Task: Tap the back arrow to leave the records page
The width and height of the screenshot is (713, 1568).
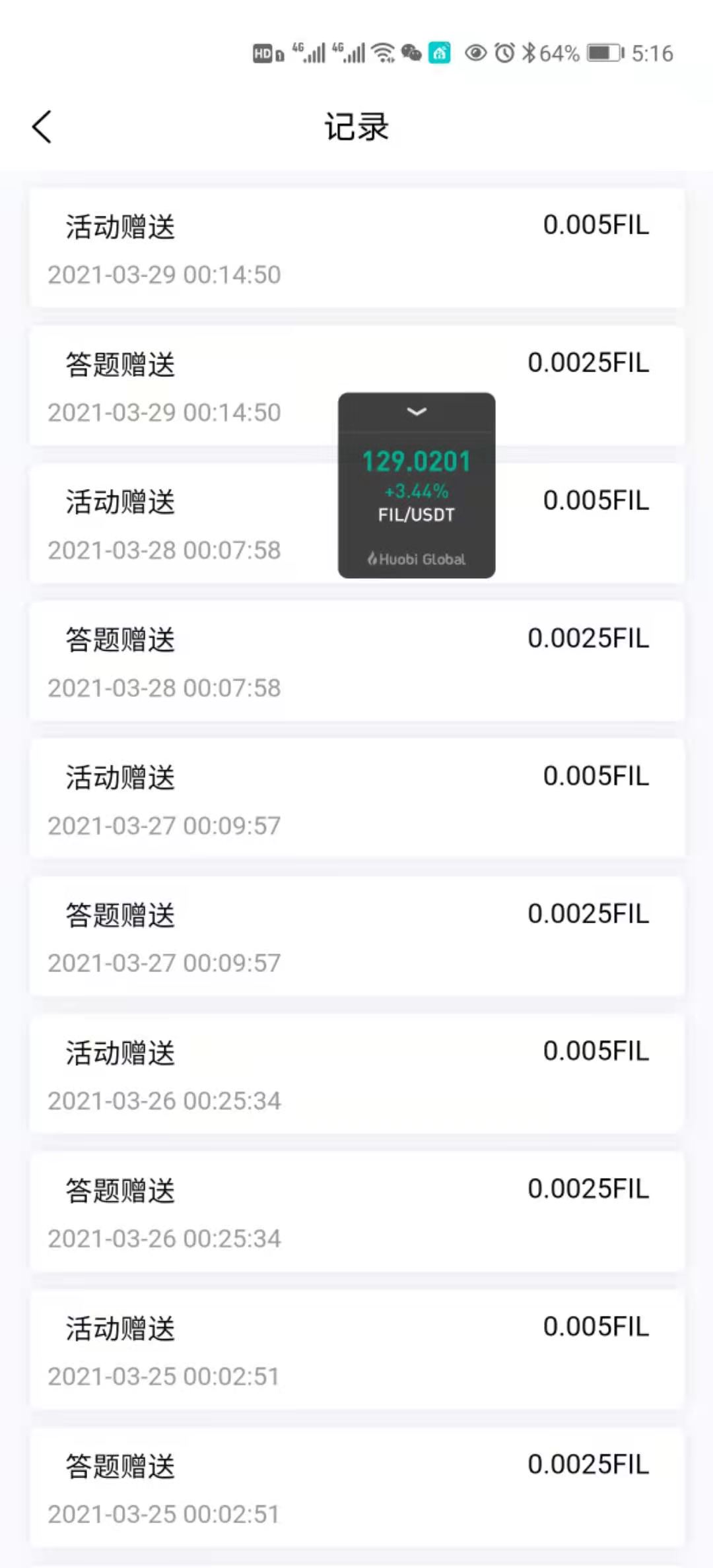Action: [42, 126]
